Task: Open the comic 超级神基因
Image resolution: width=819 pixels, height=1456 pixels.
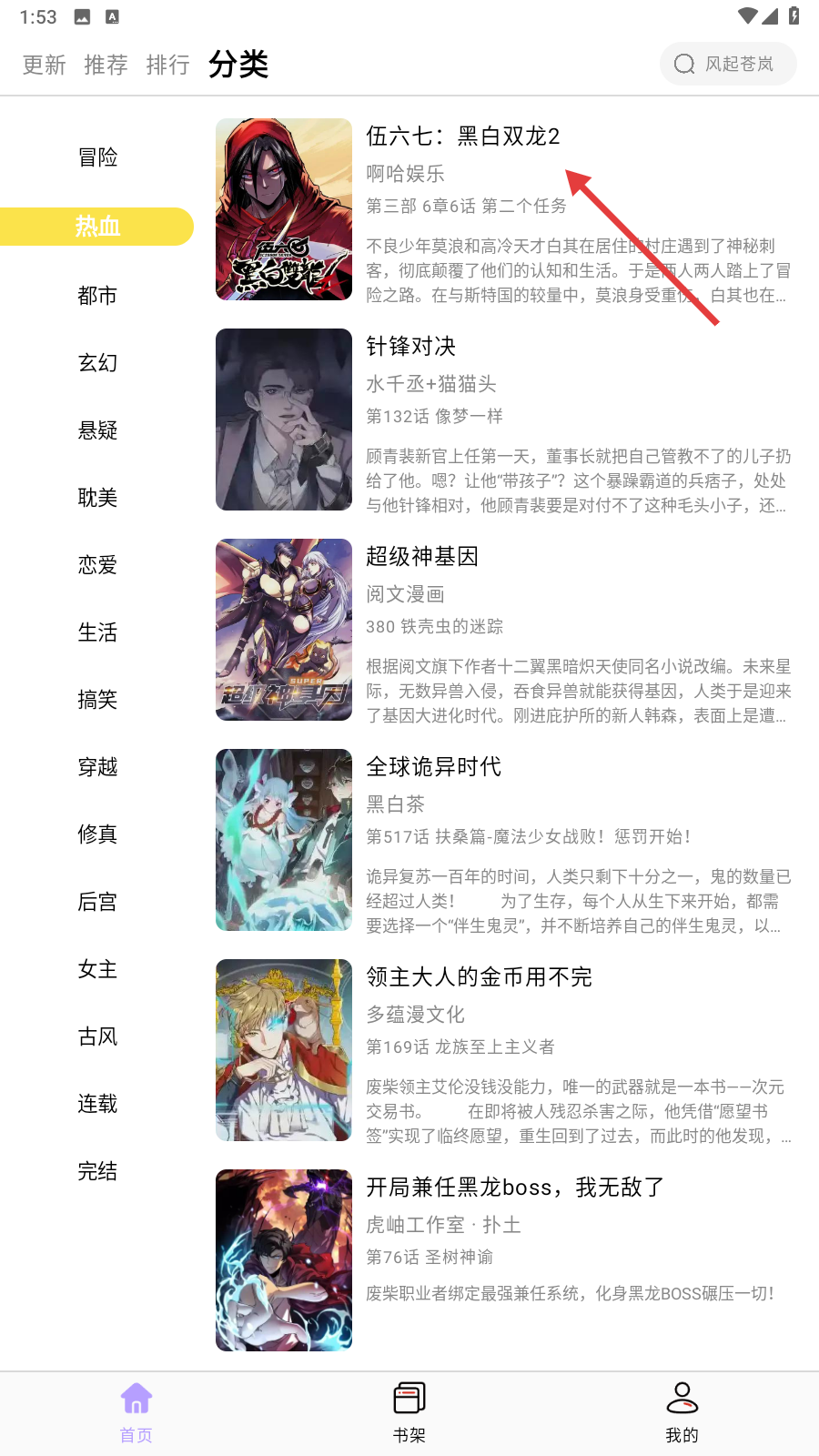Action: (x=504, y=630)
